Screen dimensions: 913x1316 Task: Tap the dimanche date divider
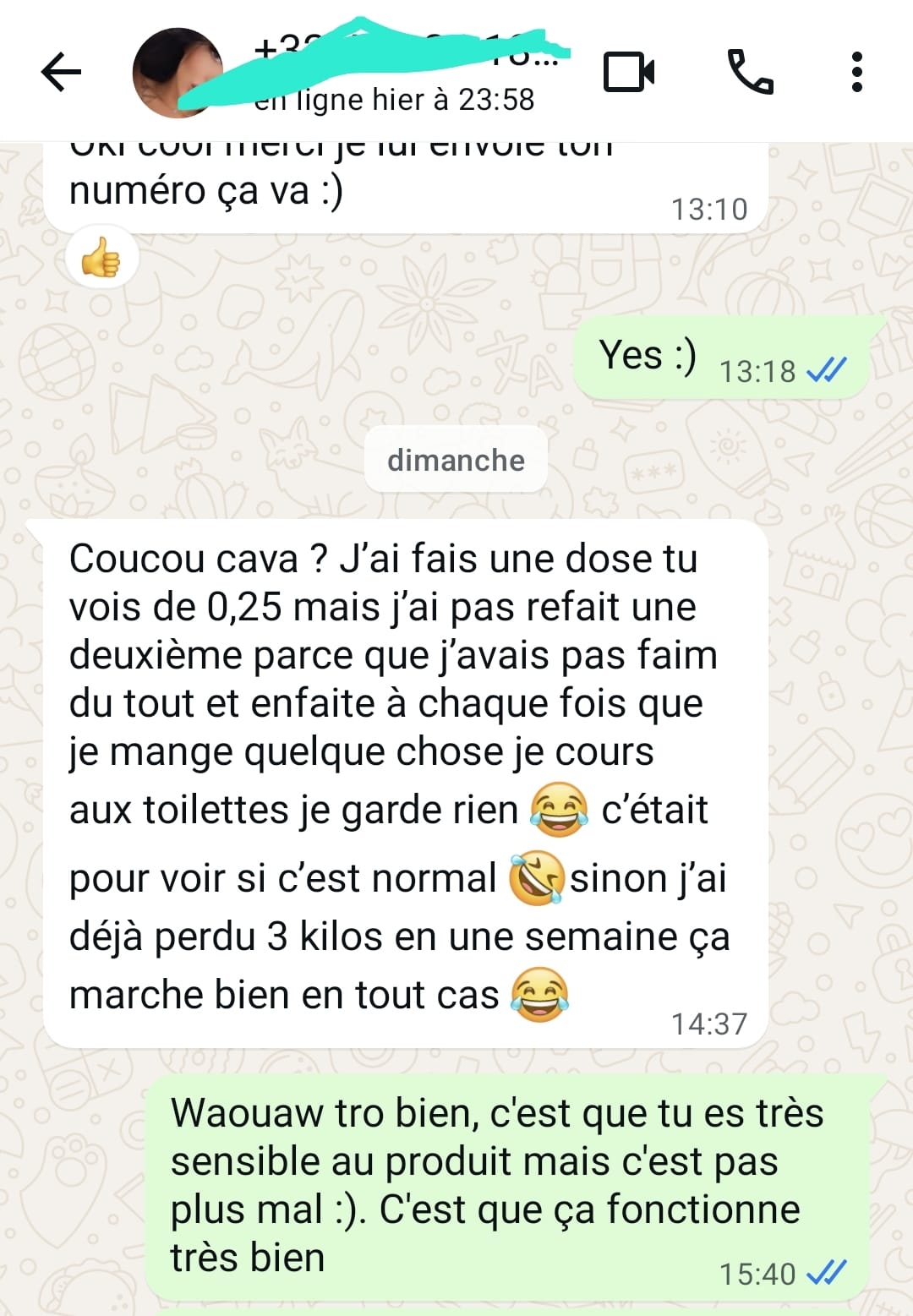[456, 461]
